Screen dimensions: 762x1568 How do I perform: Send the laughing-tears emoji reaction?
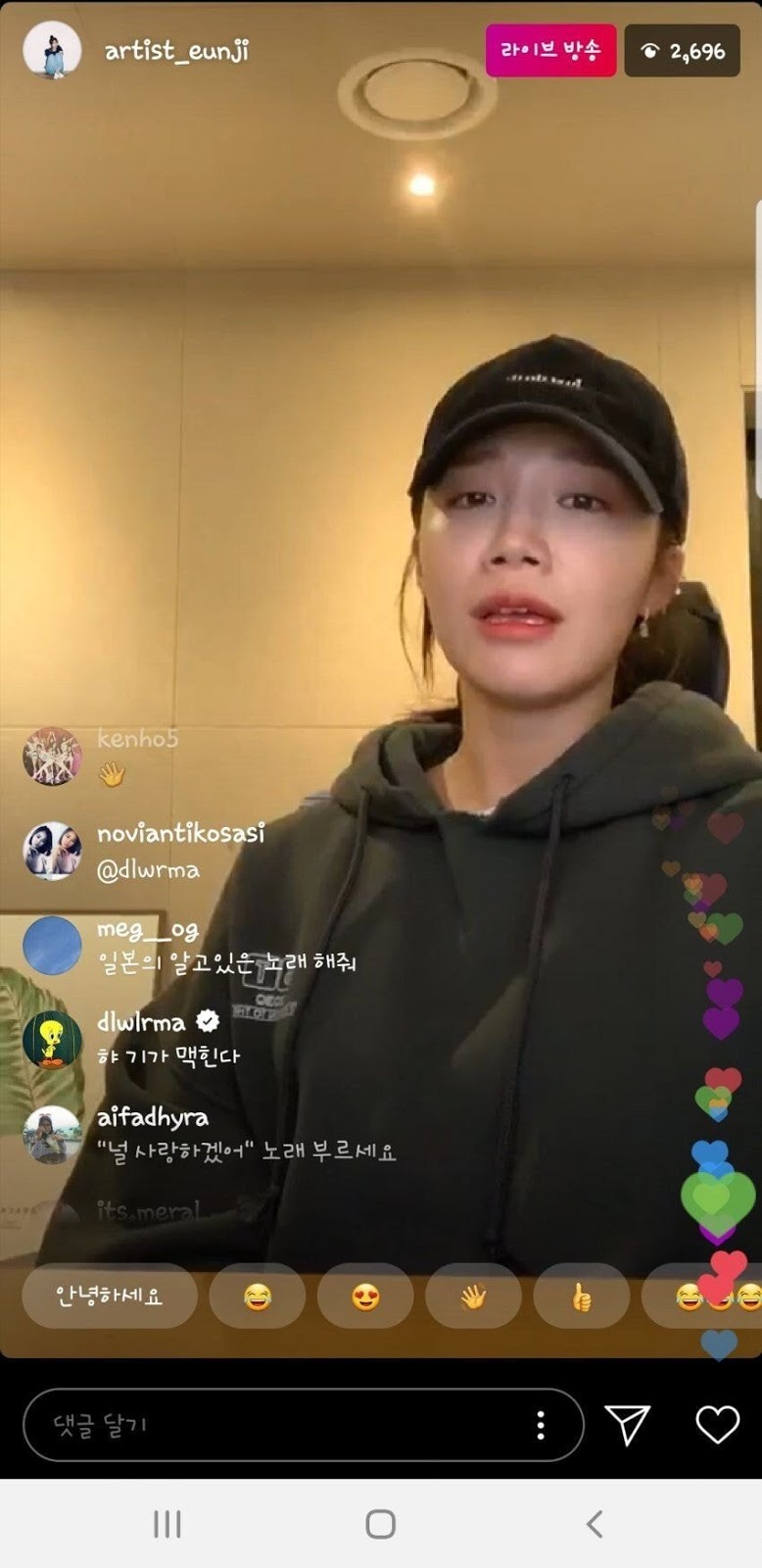click(258, 1297)
